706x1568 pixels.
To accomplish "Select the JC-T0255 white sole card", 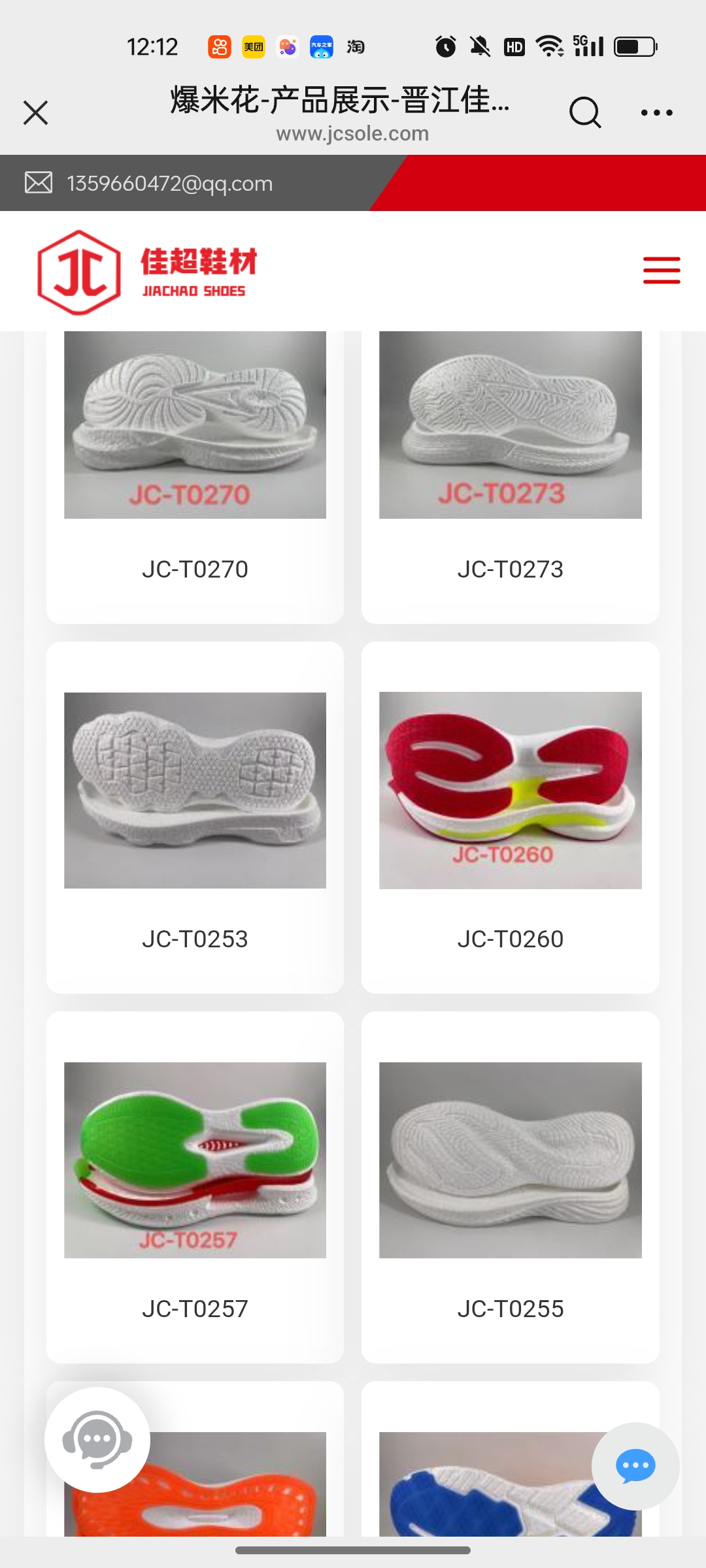I will tap(510, 1186).
